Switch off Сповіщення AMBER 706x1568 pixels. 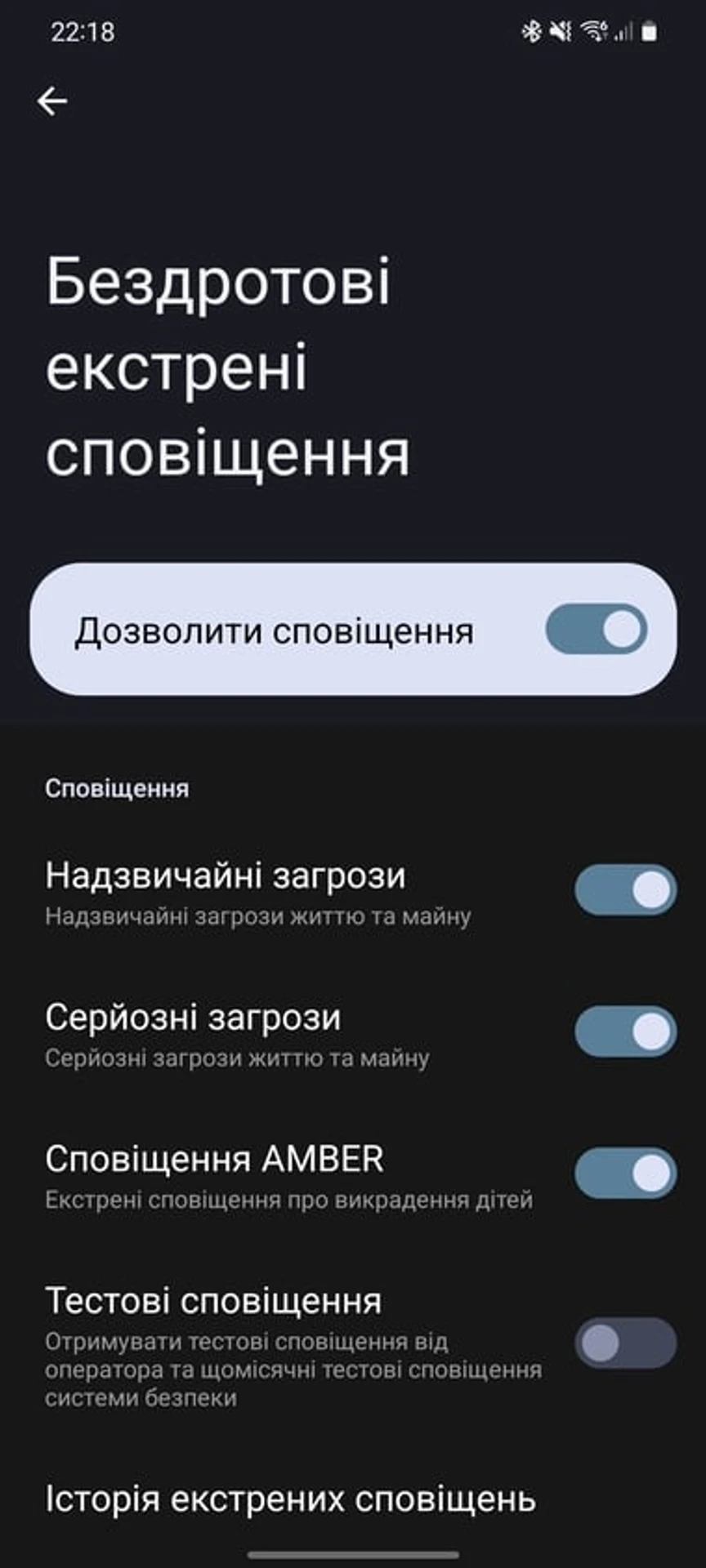coord(625,1174)
